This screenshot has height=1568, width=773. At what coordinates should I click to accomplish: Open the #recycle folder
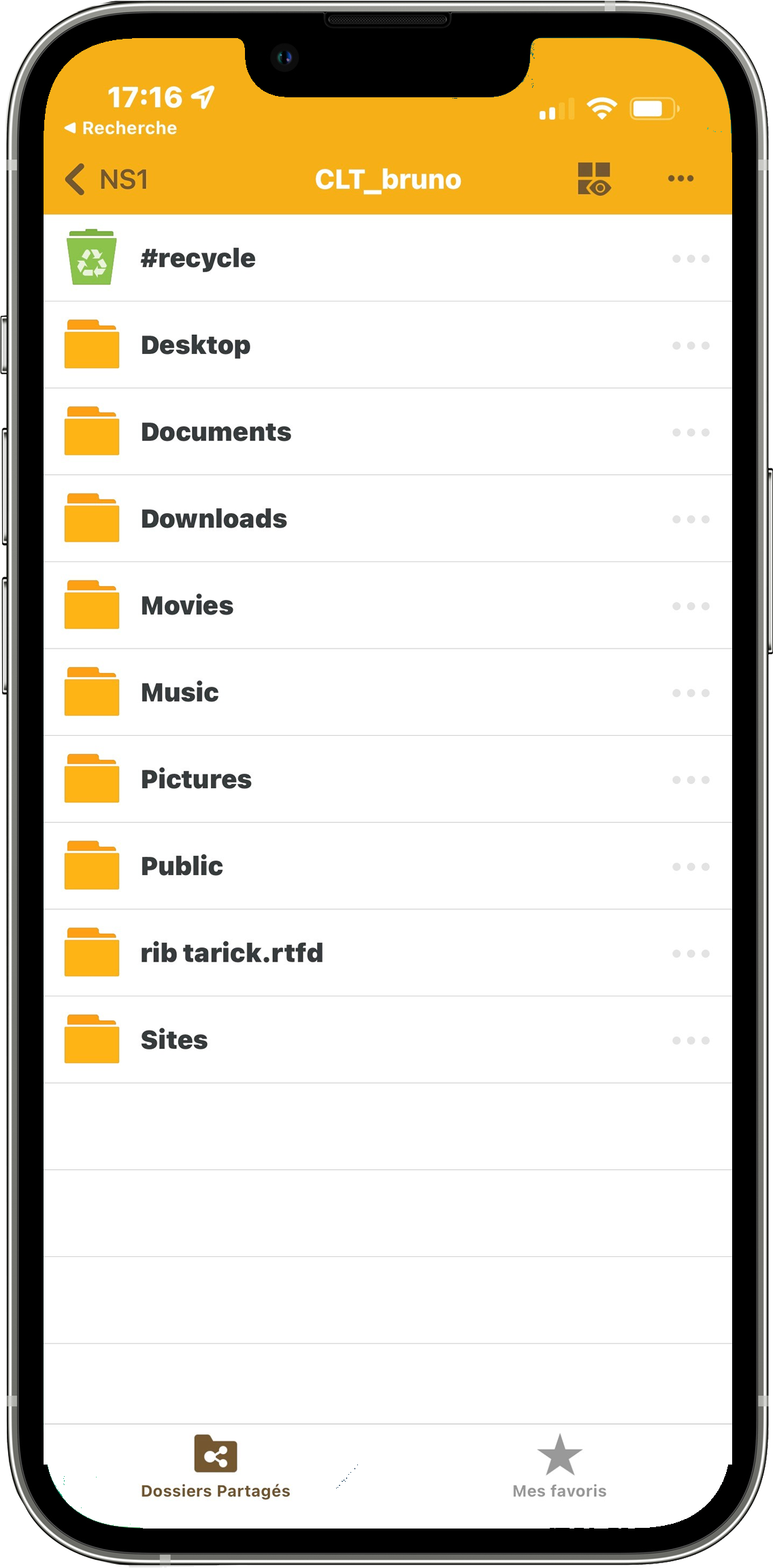[x=197, y=259]
